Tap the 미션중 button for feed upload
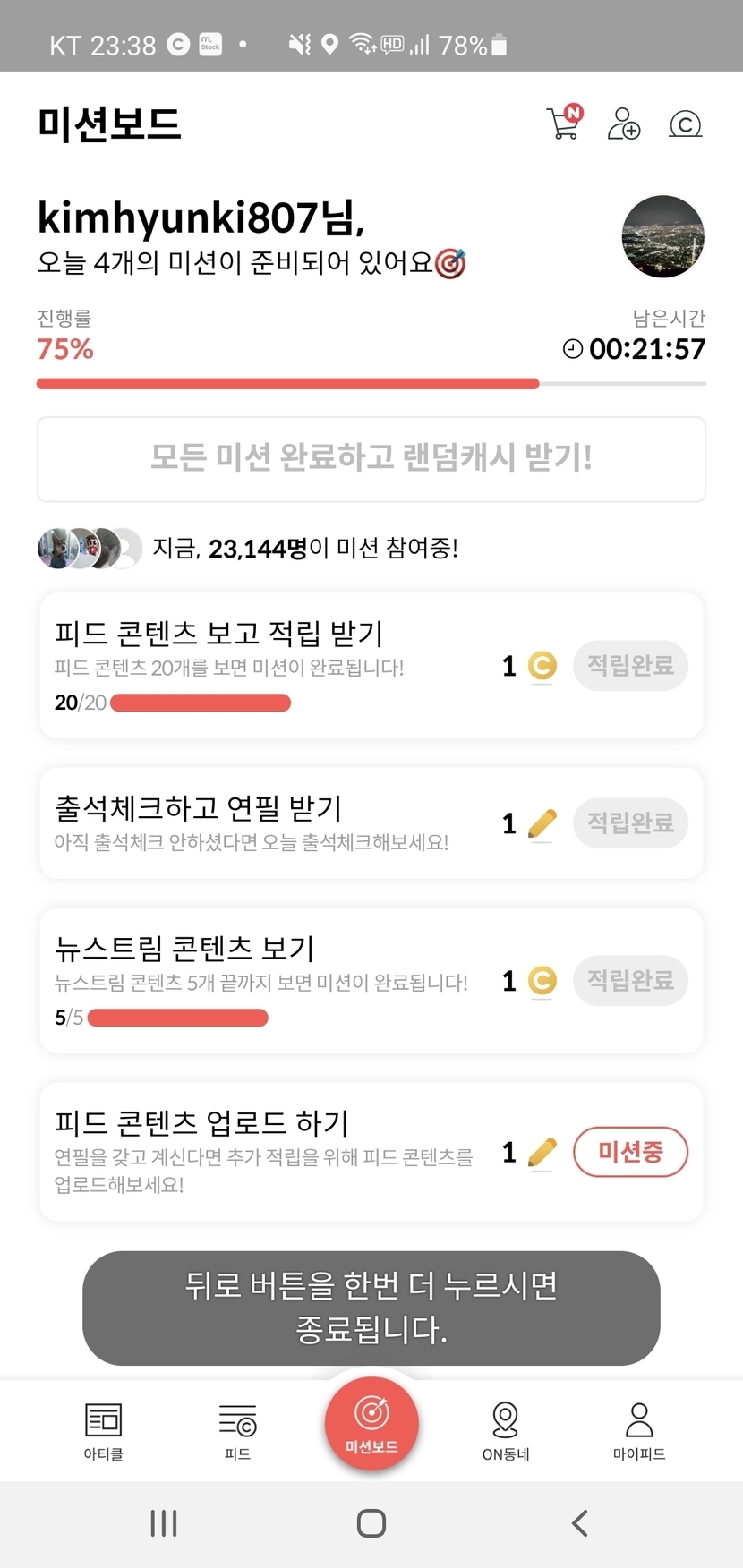This screenshot has width=743, height=1568. click(x=630, y=1151)
